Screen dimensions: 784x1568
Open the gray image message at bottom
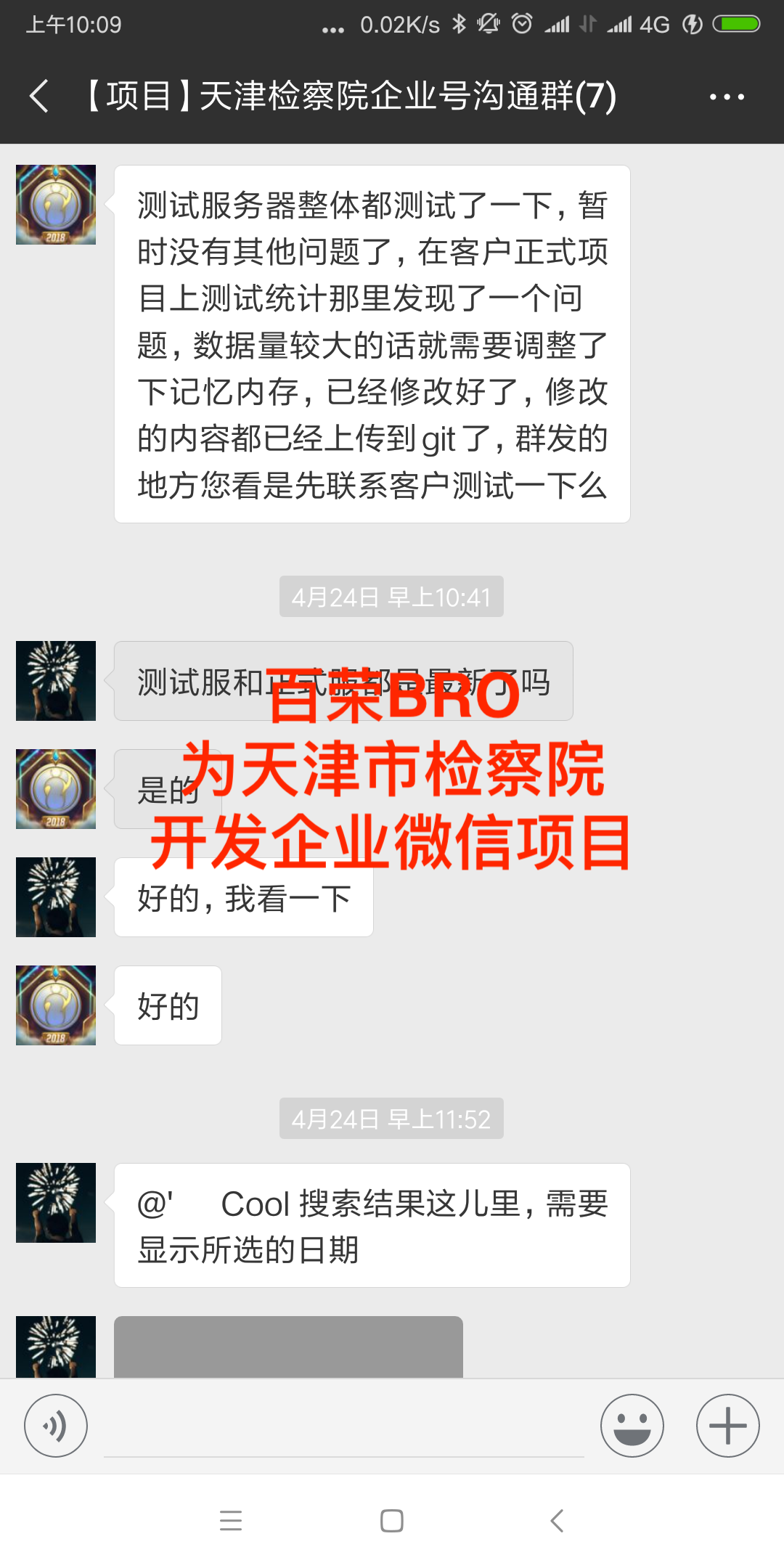point(288,1347)
